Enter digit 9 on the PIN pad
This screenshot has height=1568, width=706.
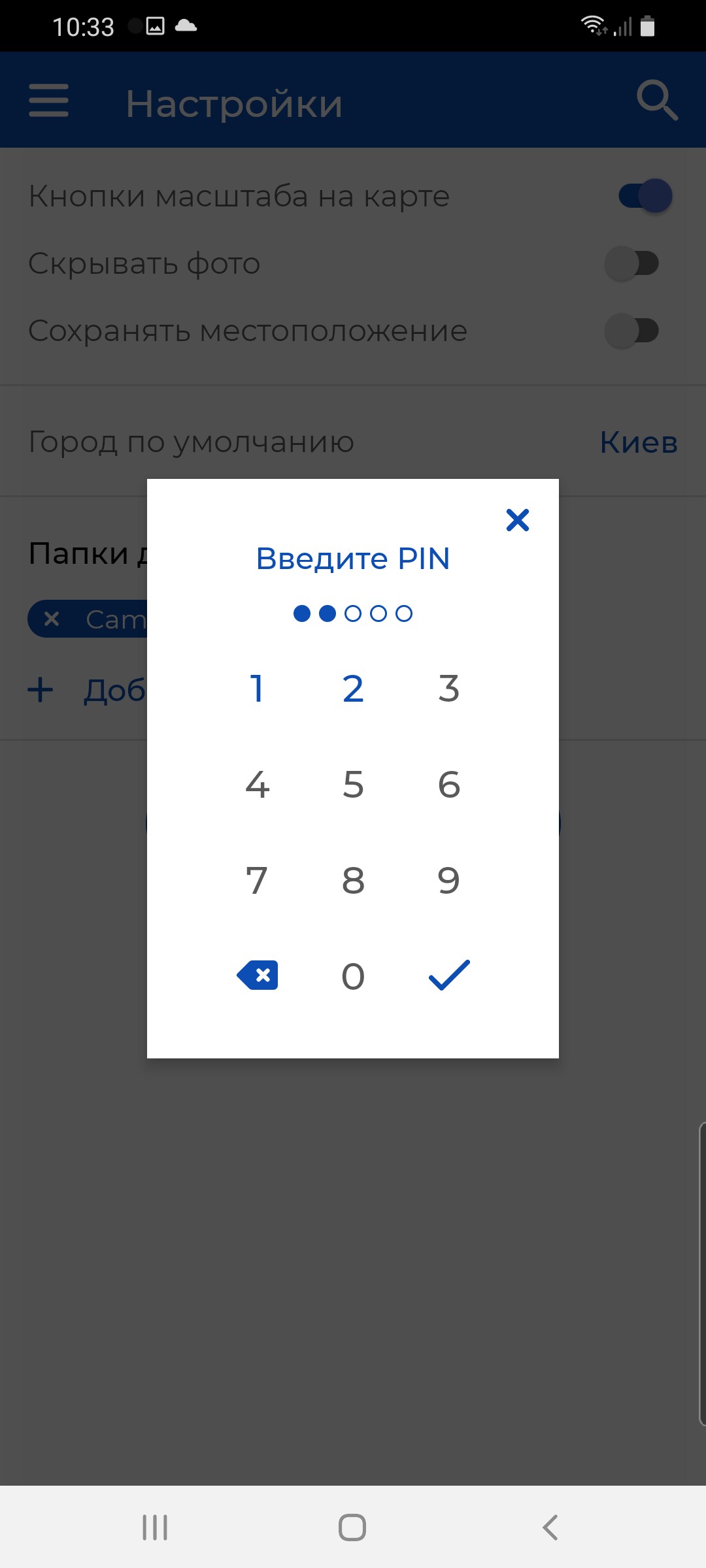448,880
